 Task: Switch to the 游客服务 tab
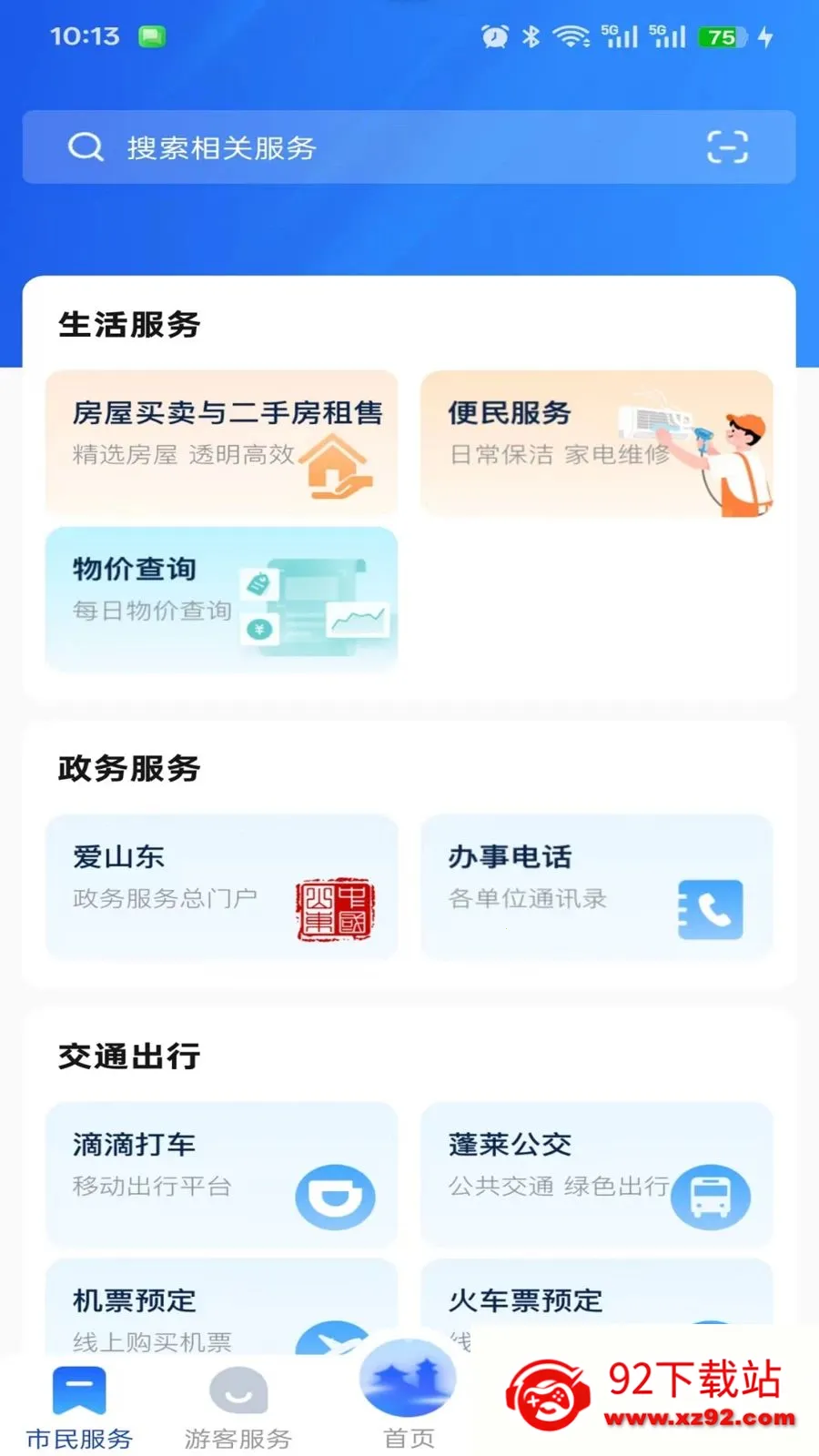coord(238,1407)
